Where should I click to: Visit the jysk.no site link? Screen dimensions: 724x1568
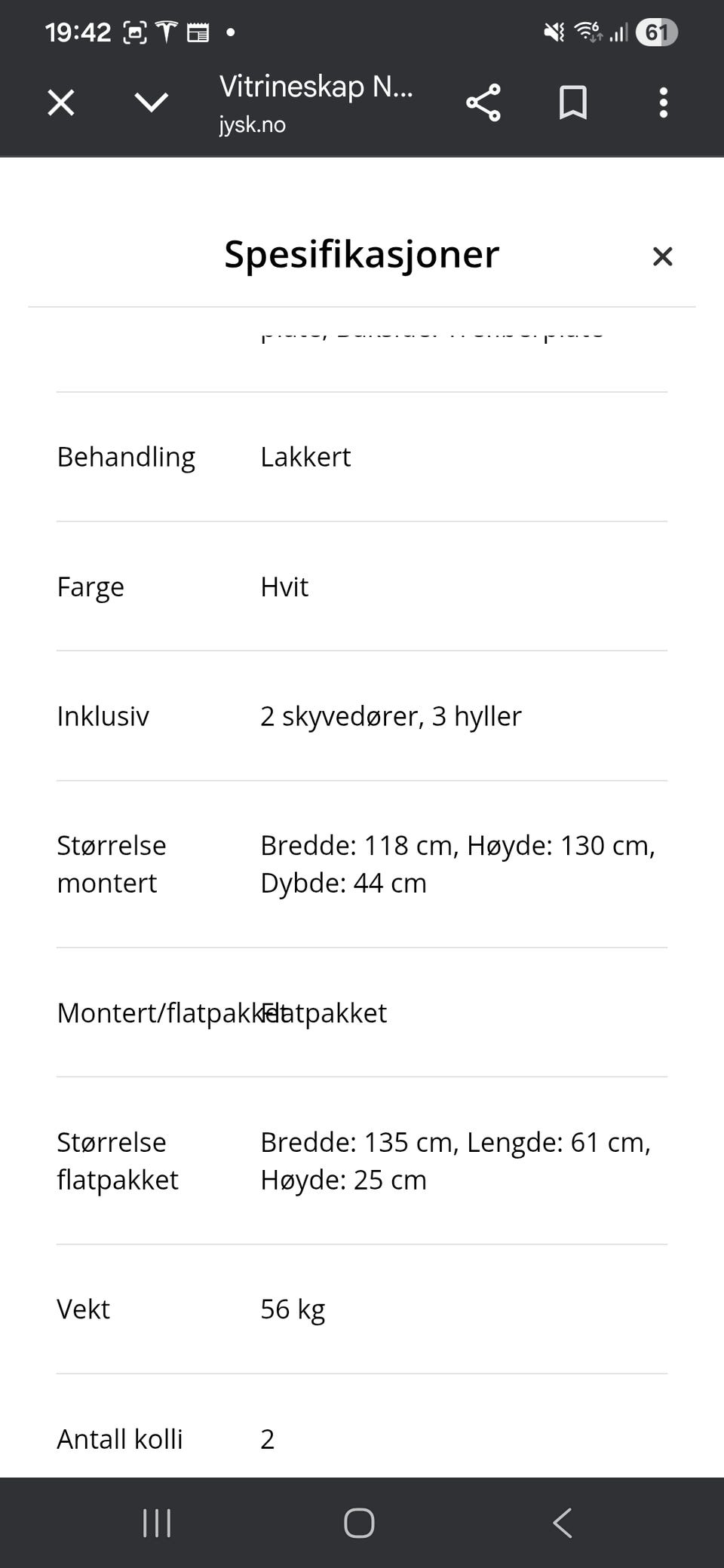click(253, 124)
